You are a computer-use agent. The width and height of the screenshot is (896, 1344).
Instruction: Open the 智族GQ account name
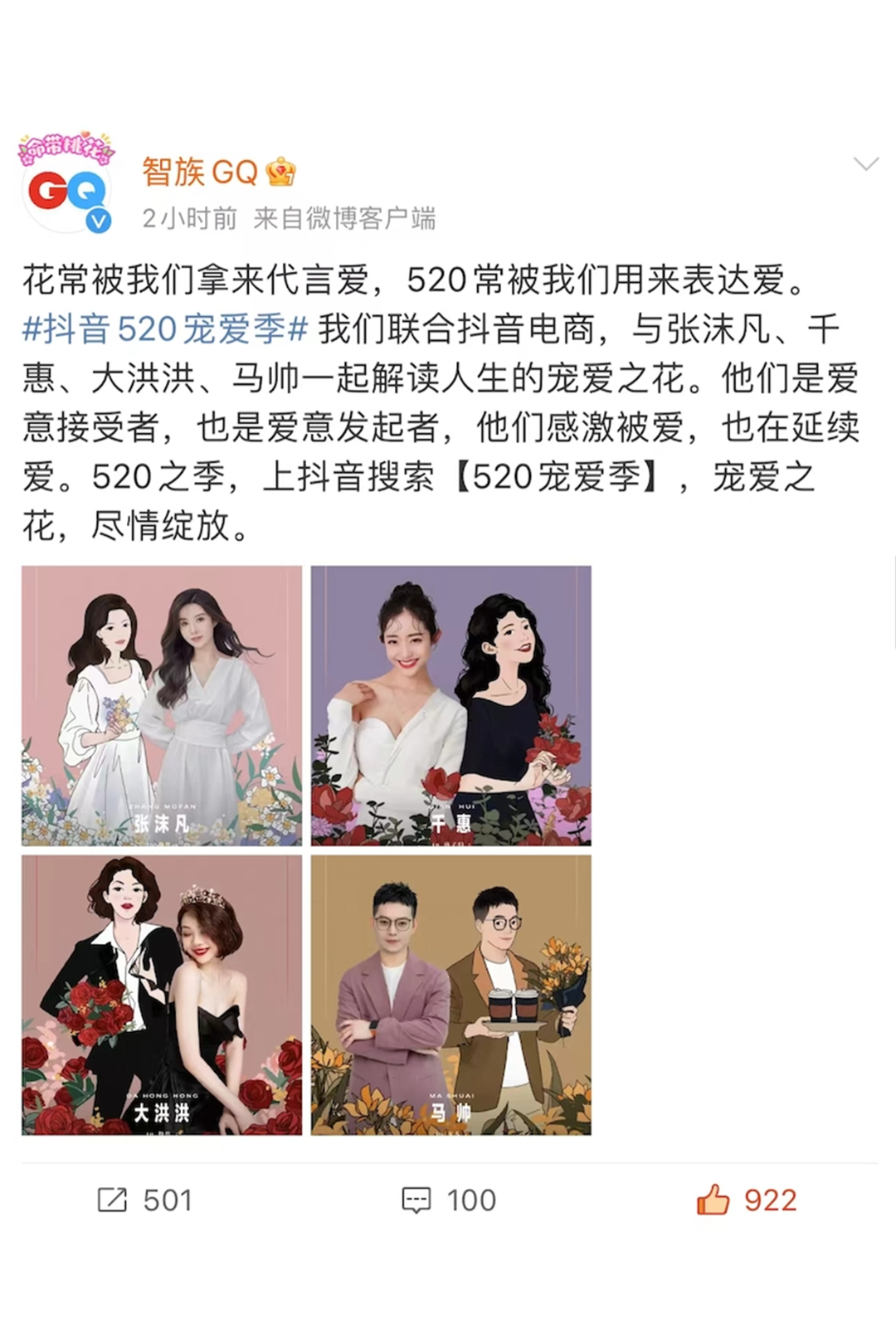[x=200, y=172]
